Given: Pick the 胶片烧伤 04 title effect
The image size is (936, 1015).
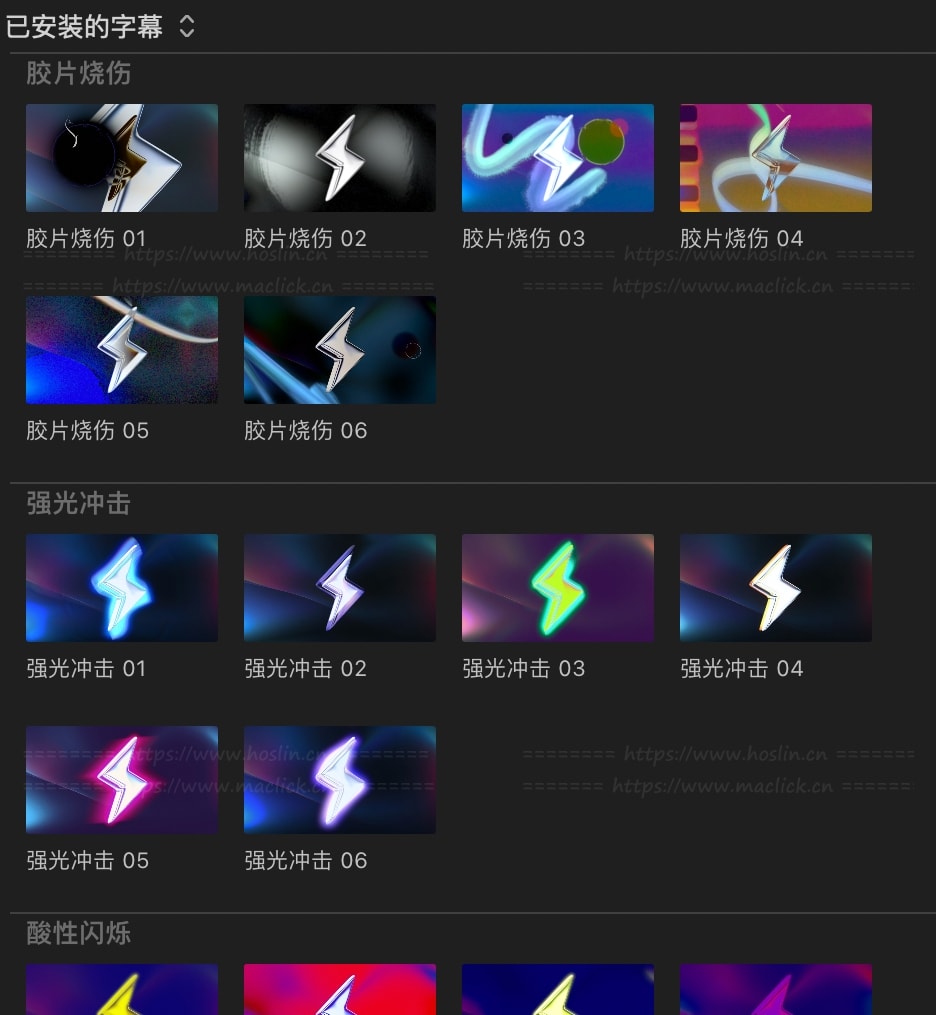Looking at the screenshot, I should (776, 158).
